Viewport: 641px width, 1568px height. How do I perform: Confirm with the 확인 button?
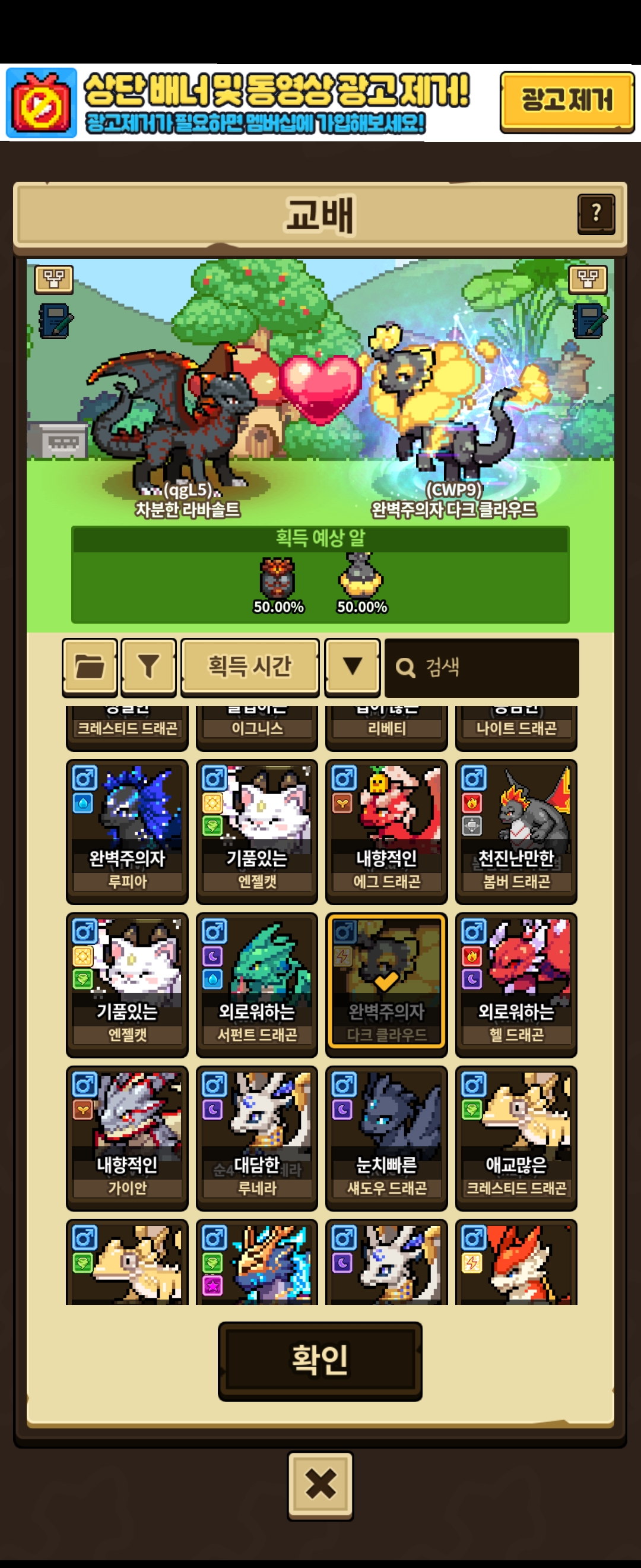click(x=320, y=1361)
